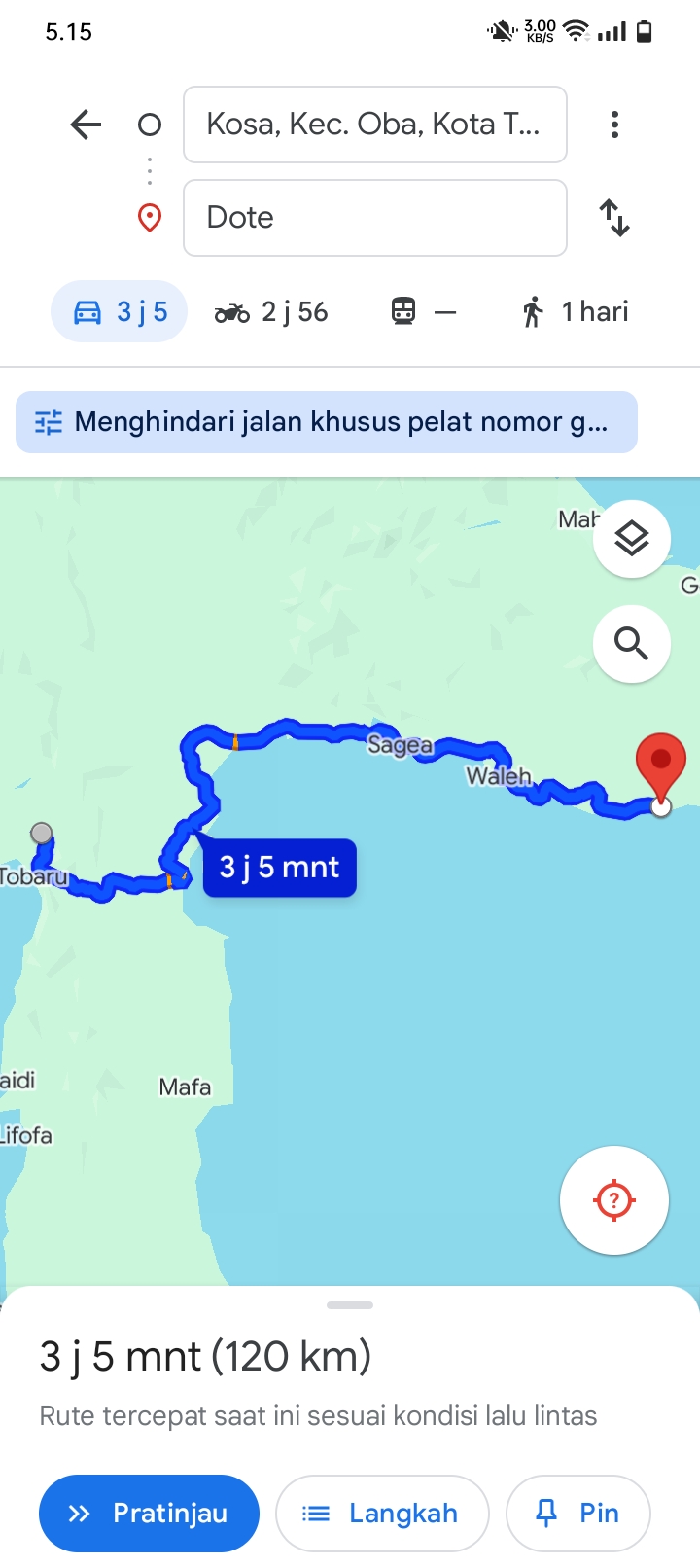Tap the my location button

click(x=614, y=1200)
